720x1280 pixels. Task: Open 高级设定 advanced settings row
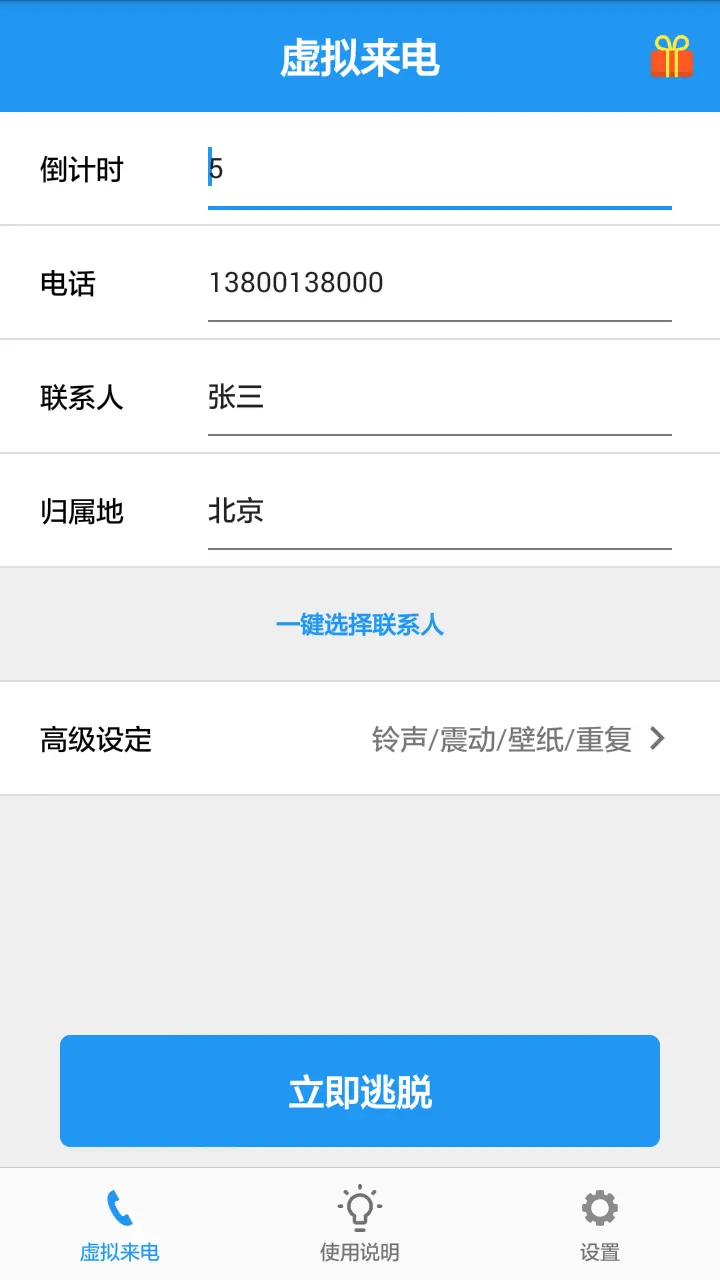pos(360,739)
